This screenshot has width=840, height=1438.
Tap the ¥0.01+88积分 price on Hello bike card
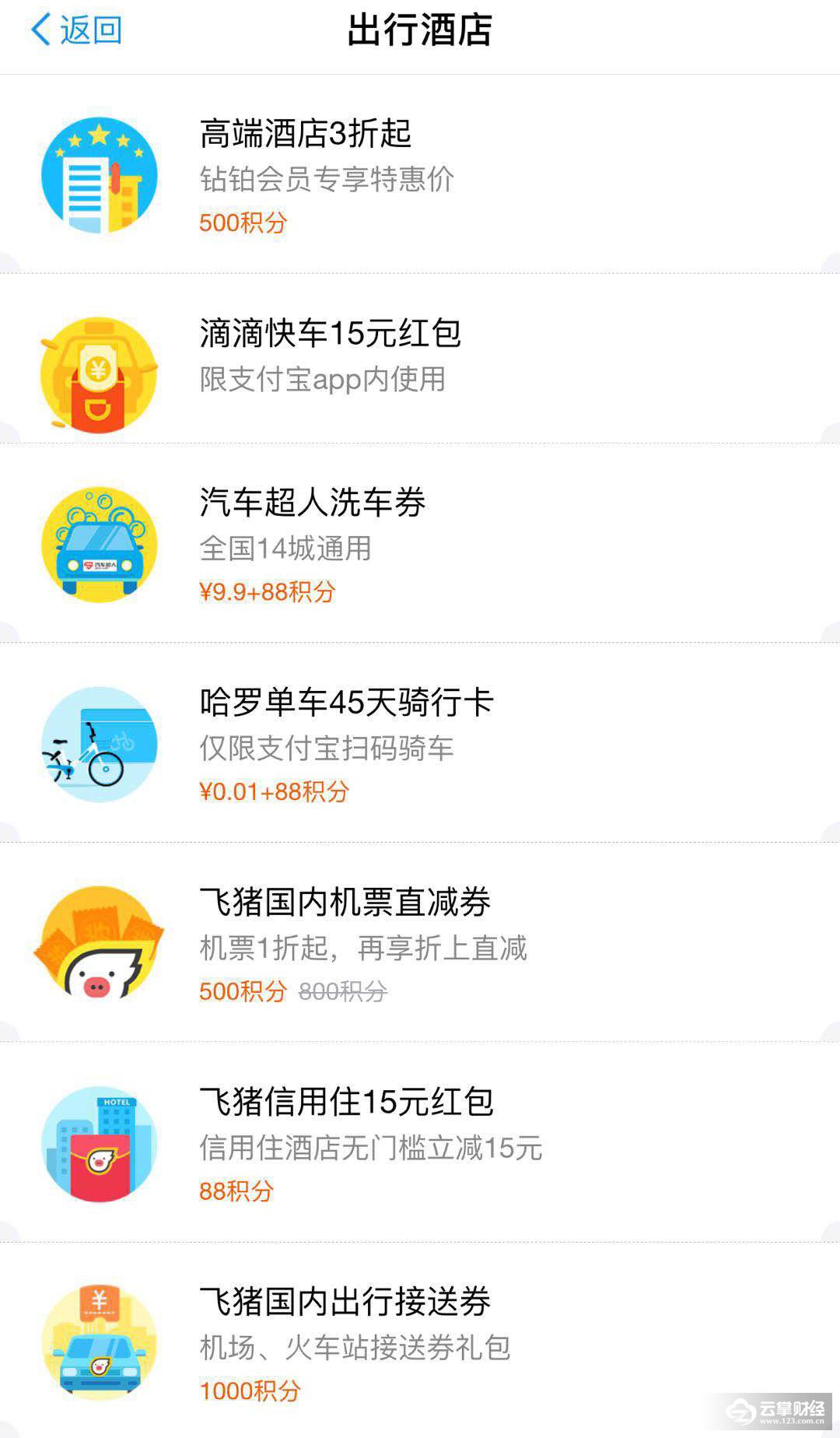[x=275, y=792]
